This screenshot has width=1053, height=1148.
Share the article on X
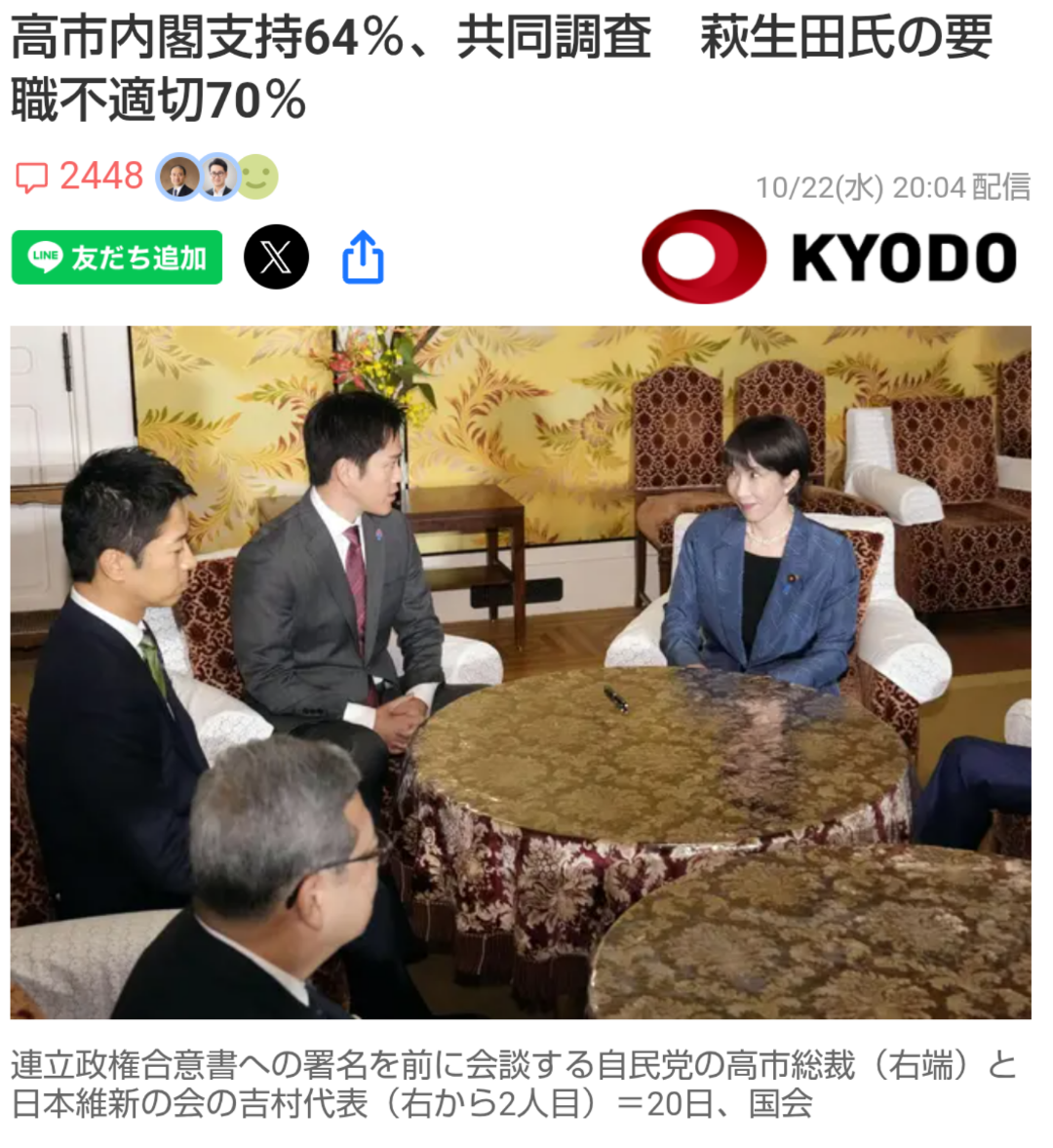[276, 257]
